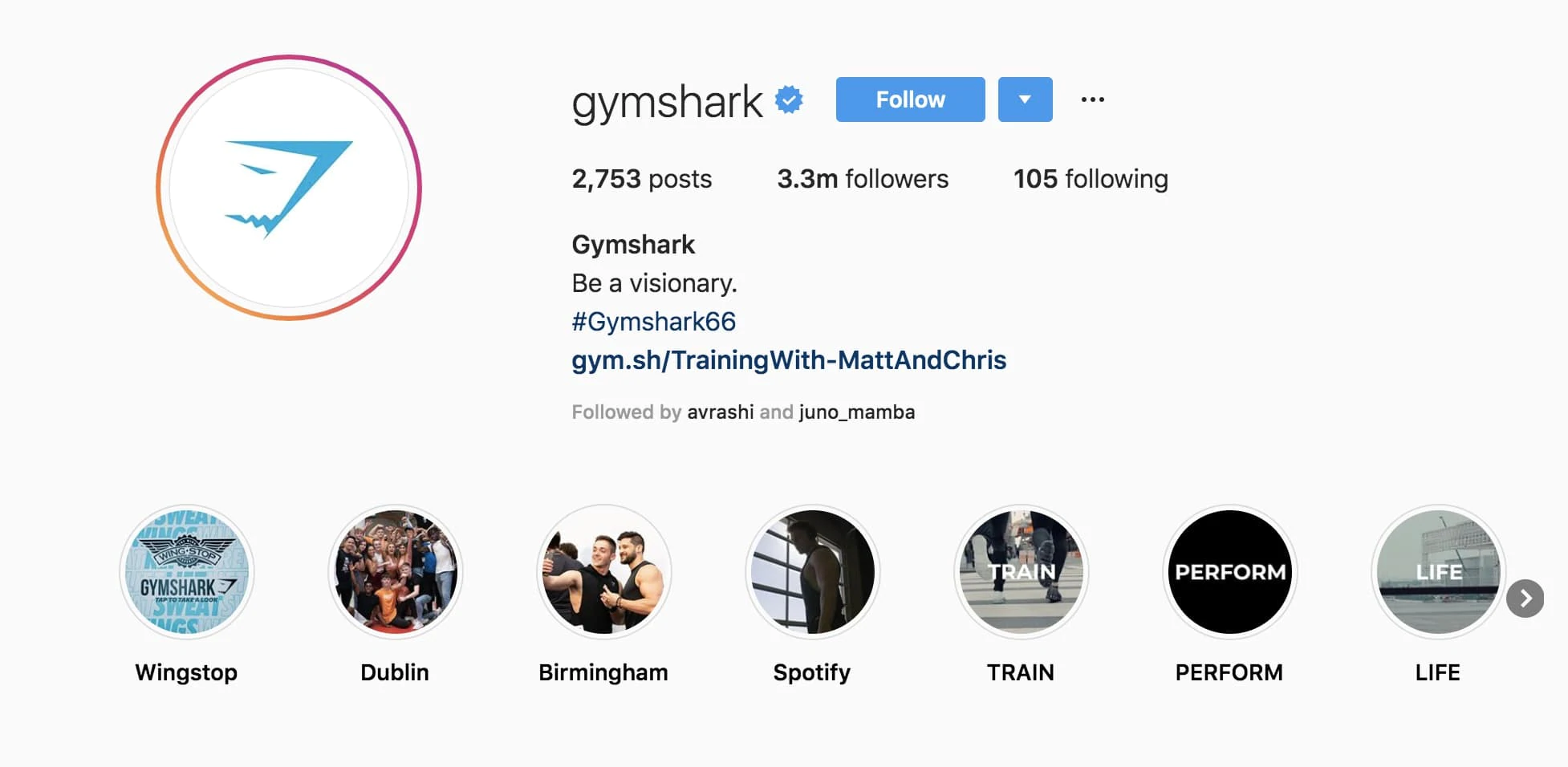
Task: Open juno_mamba's profile link
Action: [856, 412]
